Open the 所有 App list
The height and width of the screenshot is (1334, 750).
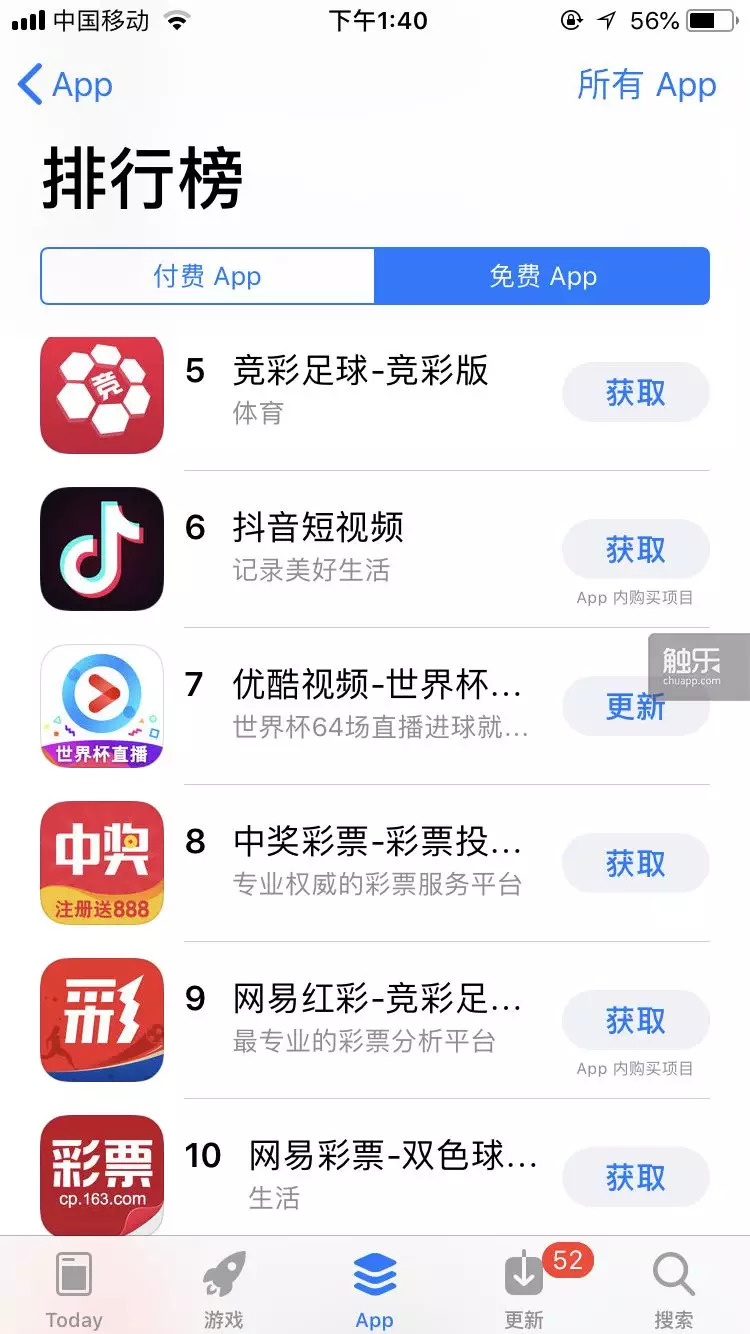646,86
